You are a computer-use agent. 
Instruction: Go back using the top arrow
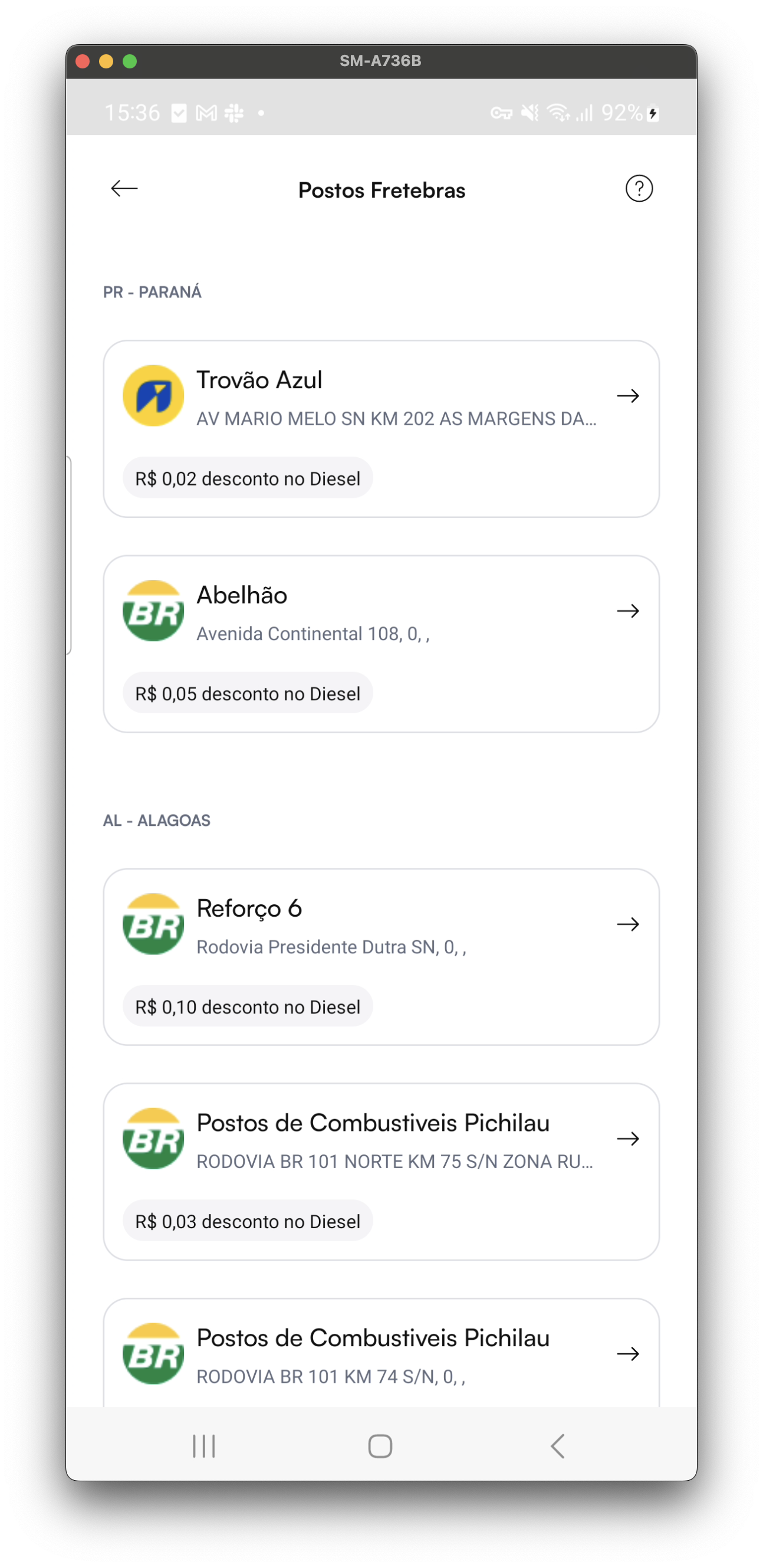coord(124,189)
